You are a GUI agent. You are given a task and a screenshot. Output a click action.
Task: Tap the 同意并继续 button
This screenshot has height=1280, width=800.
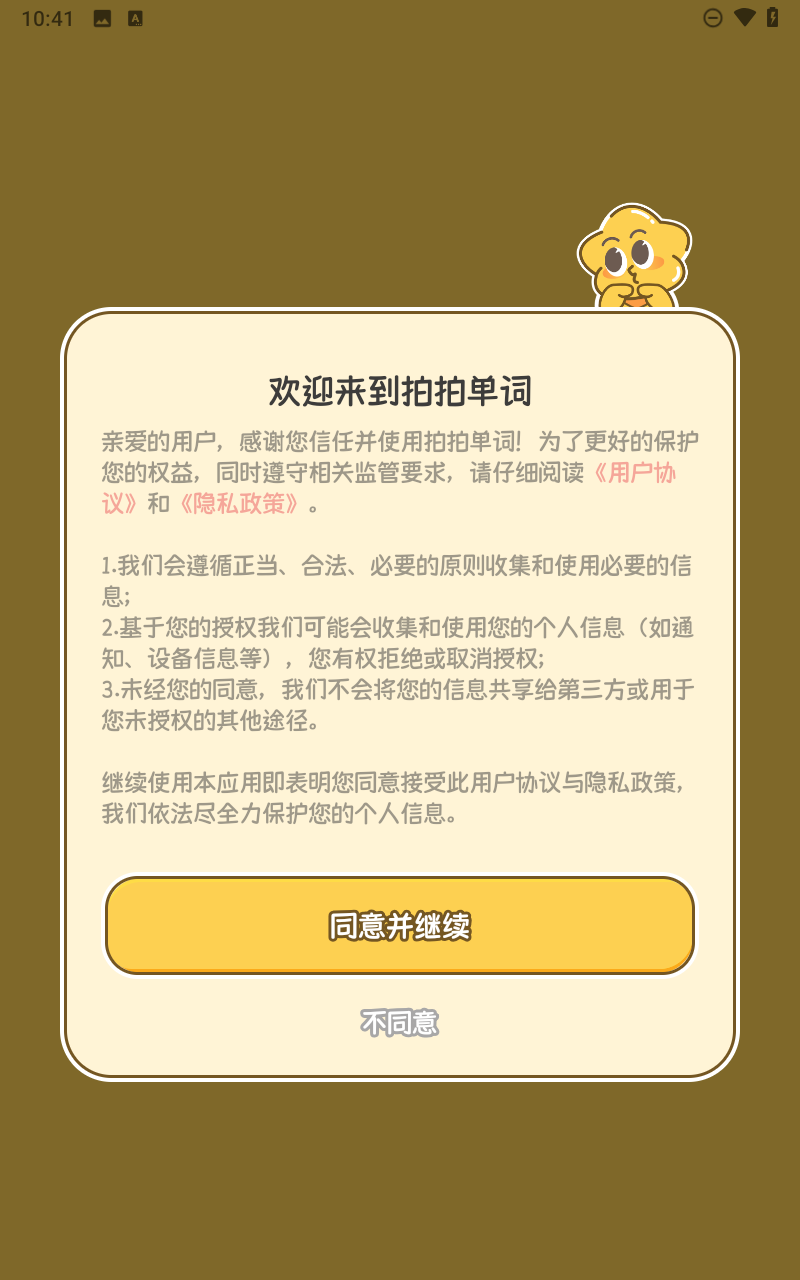pyautogui.click(x=400, y=926)
